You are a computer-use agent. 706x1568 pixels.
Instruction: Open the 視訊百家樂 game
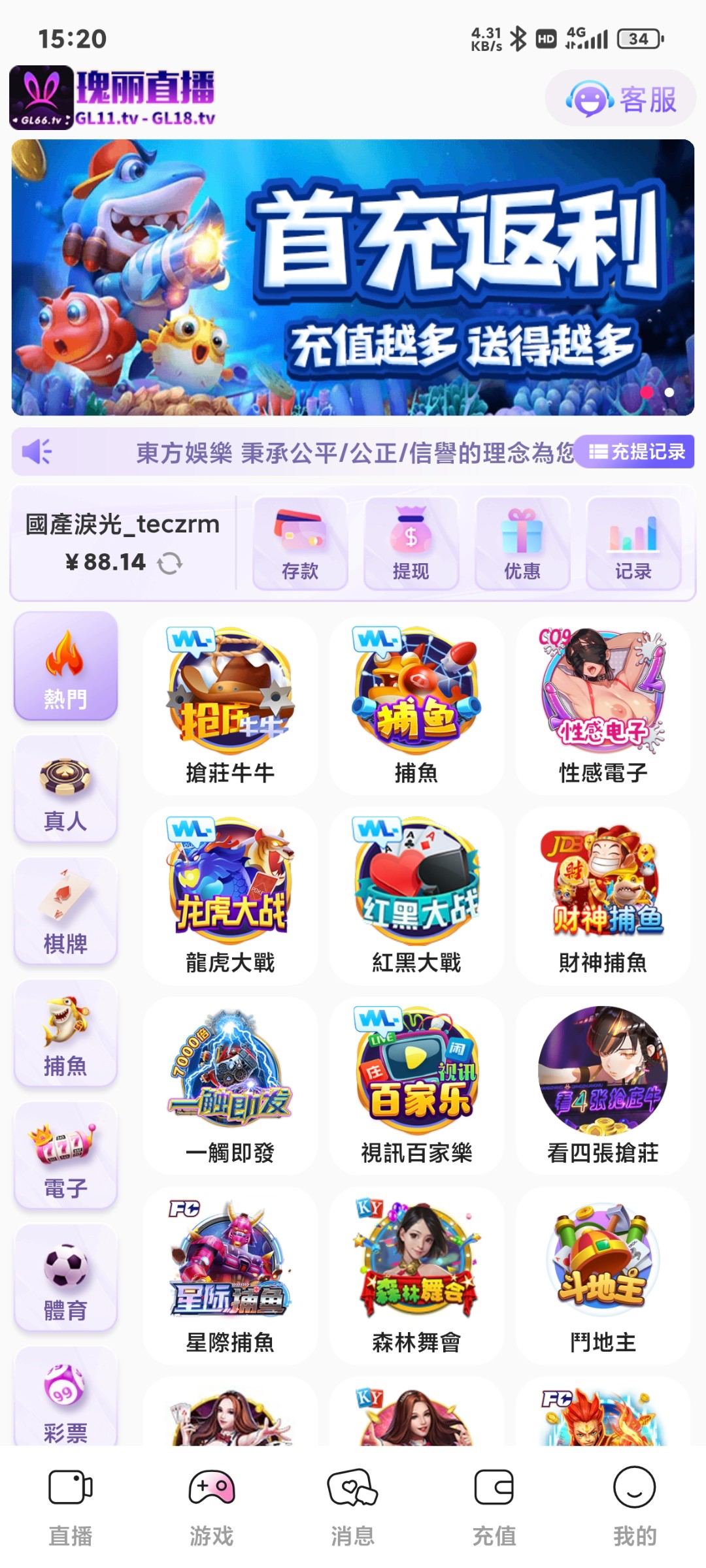[x=416, y=1085]
